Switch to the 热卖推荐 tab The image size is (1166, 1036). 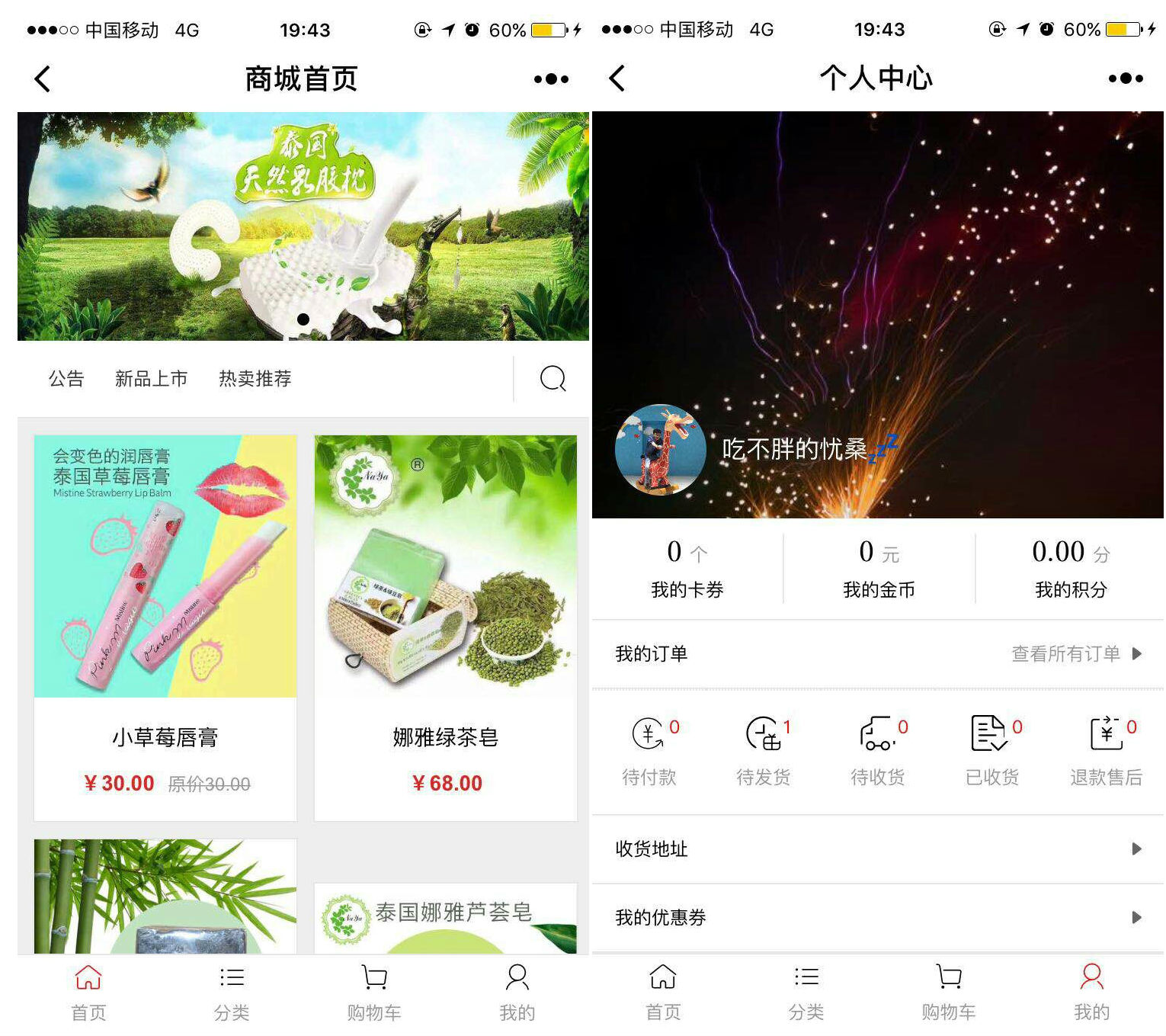(x=255, y=378)
